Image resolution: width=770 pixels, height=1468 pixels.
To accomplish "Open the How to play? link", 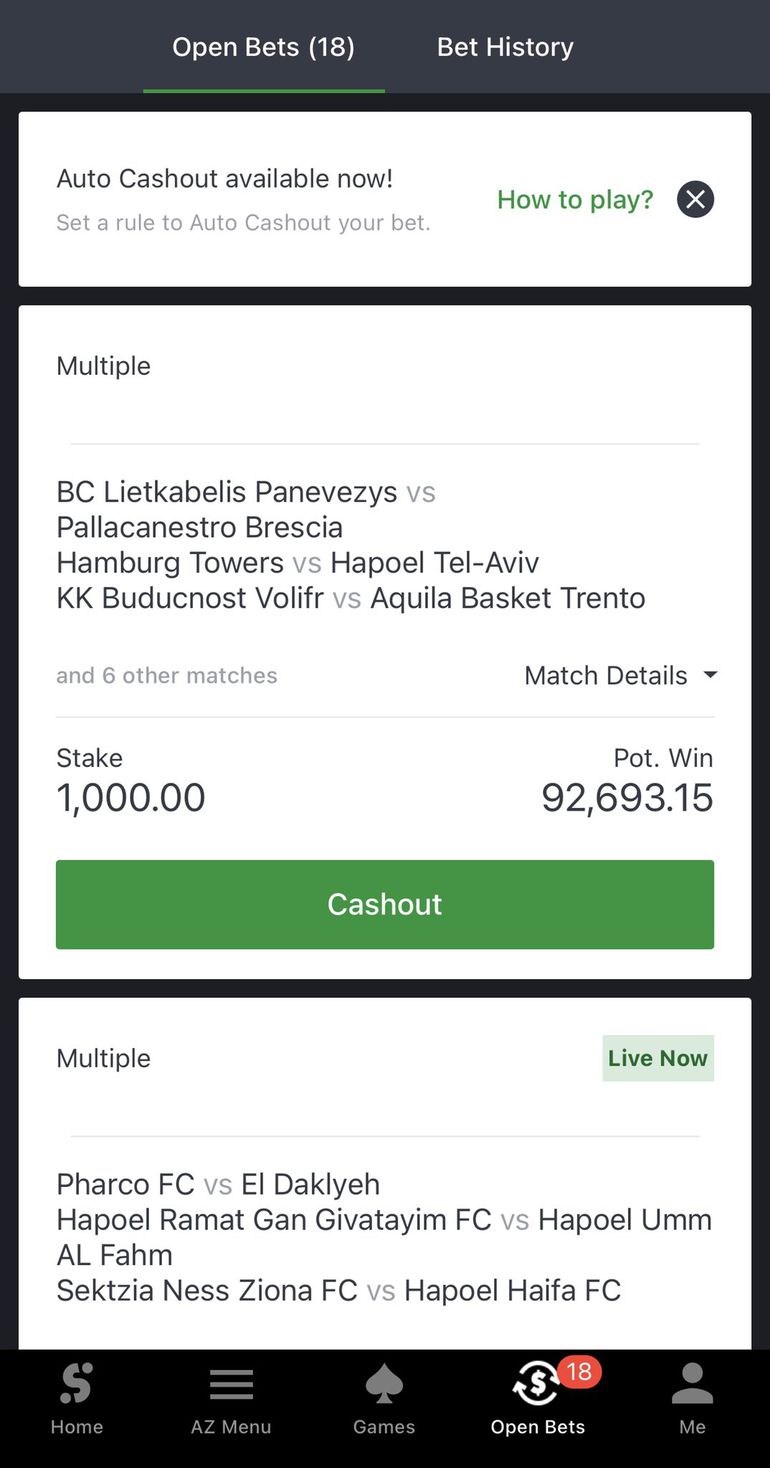I will point(575,199).
